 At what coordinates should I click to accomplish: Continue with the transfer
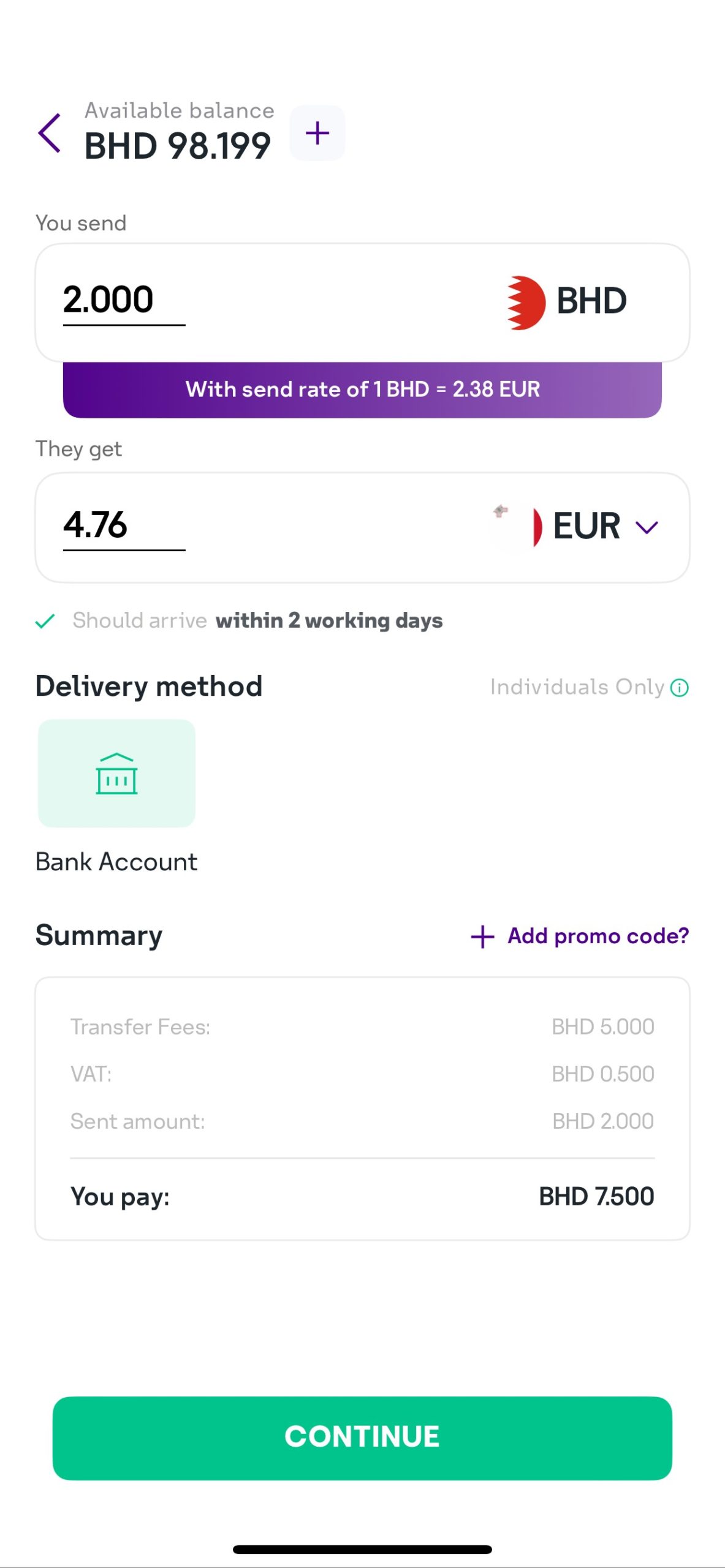362,1438
